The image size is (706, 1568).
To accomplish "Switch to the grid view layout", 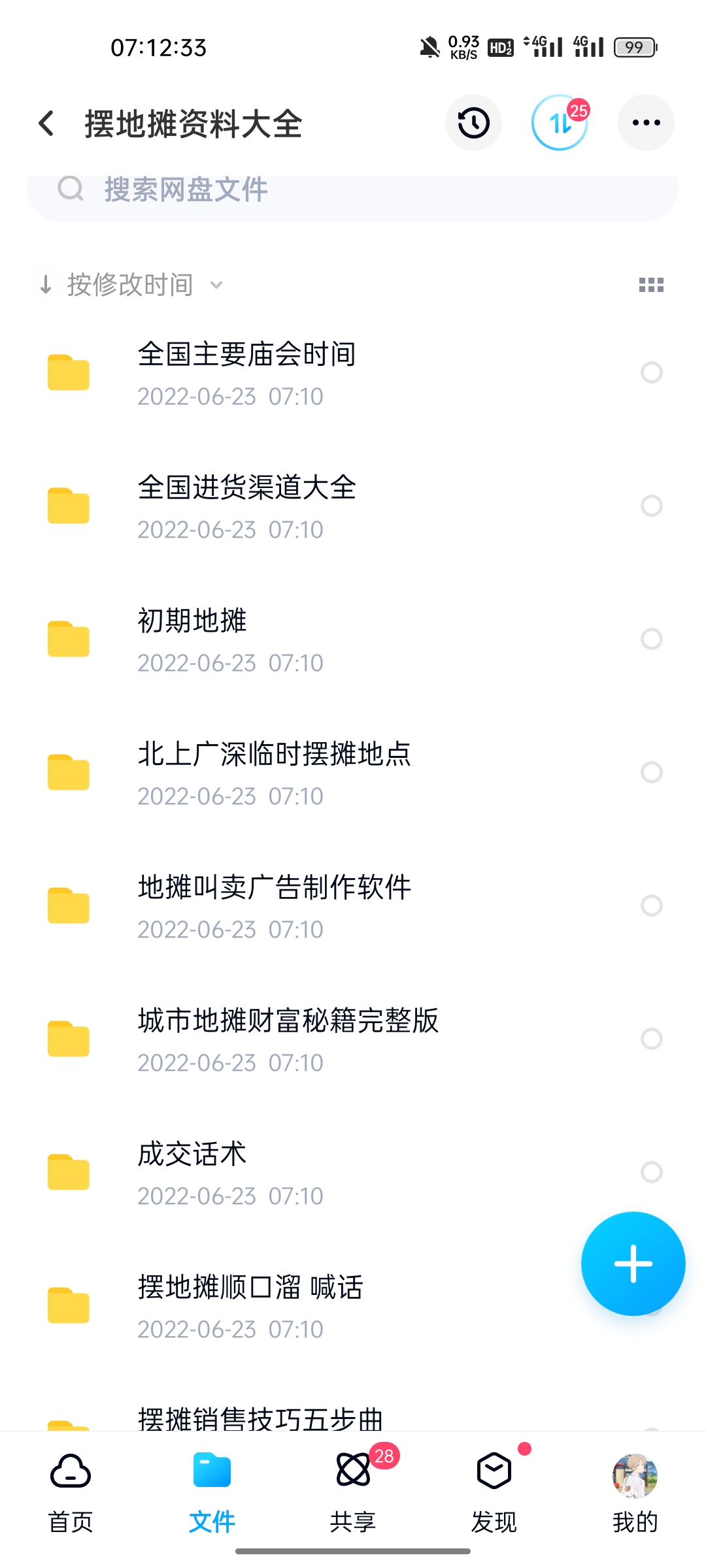I will (651, 285).
